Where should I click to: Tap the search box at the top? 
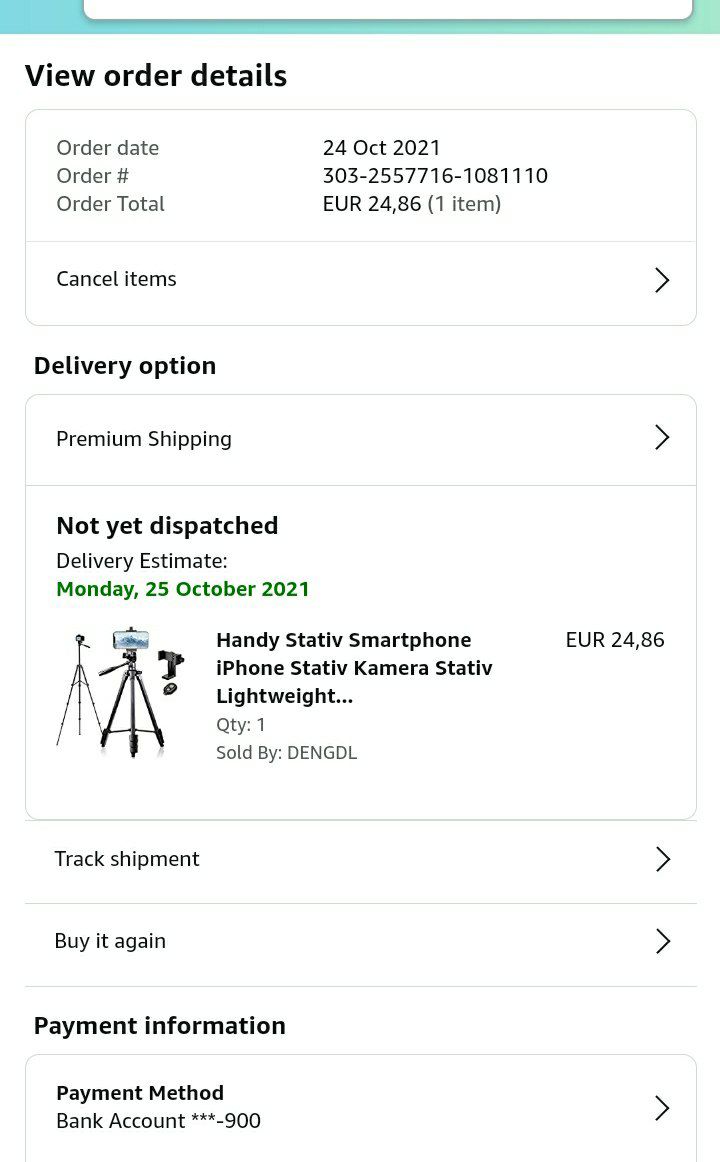[388, 7]
